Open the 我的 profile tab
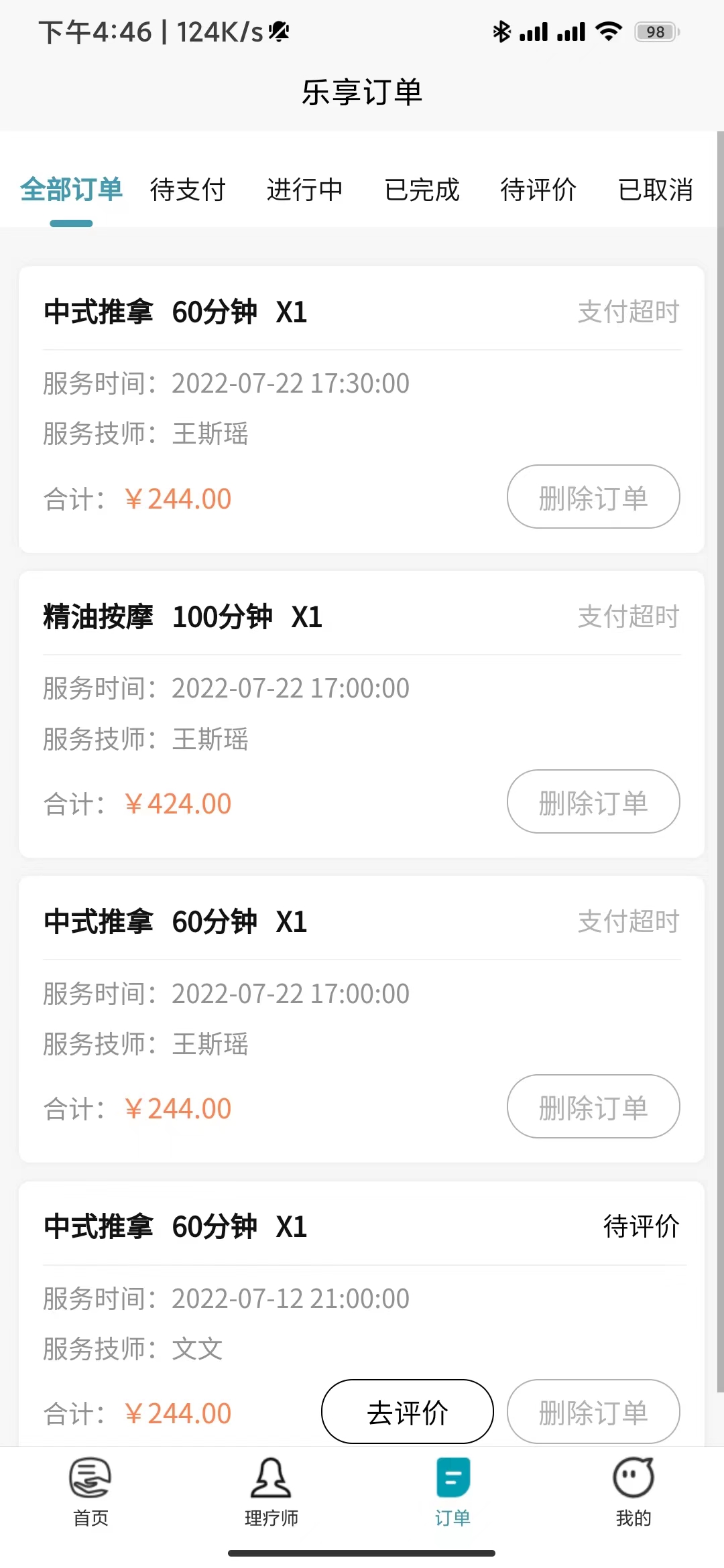 pos(633,1486)
